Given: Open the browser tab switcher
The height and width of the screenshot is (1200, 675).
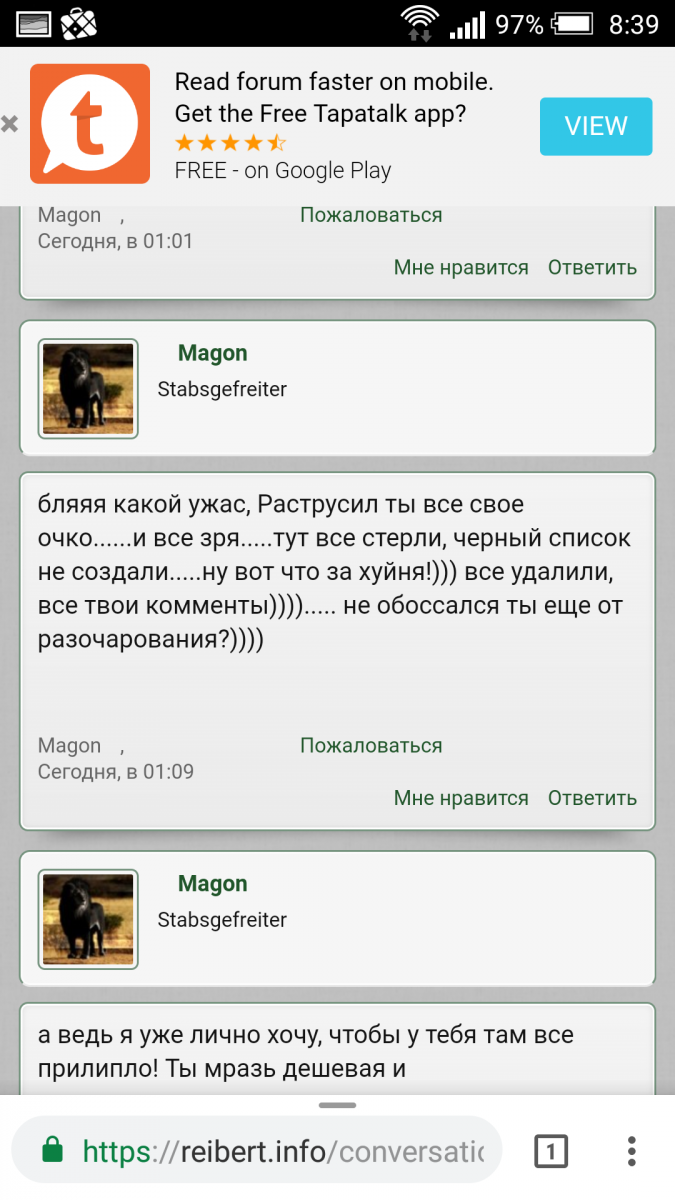Looking at the screenshot, I should point(550,1151).
